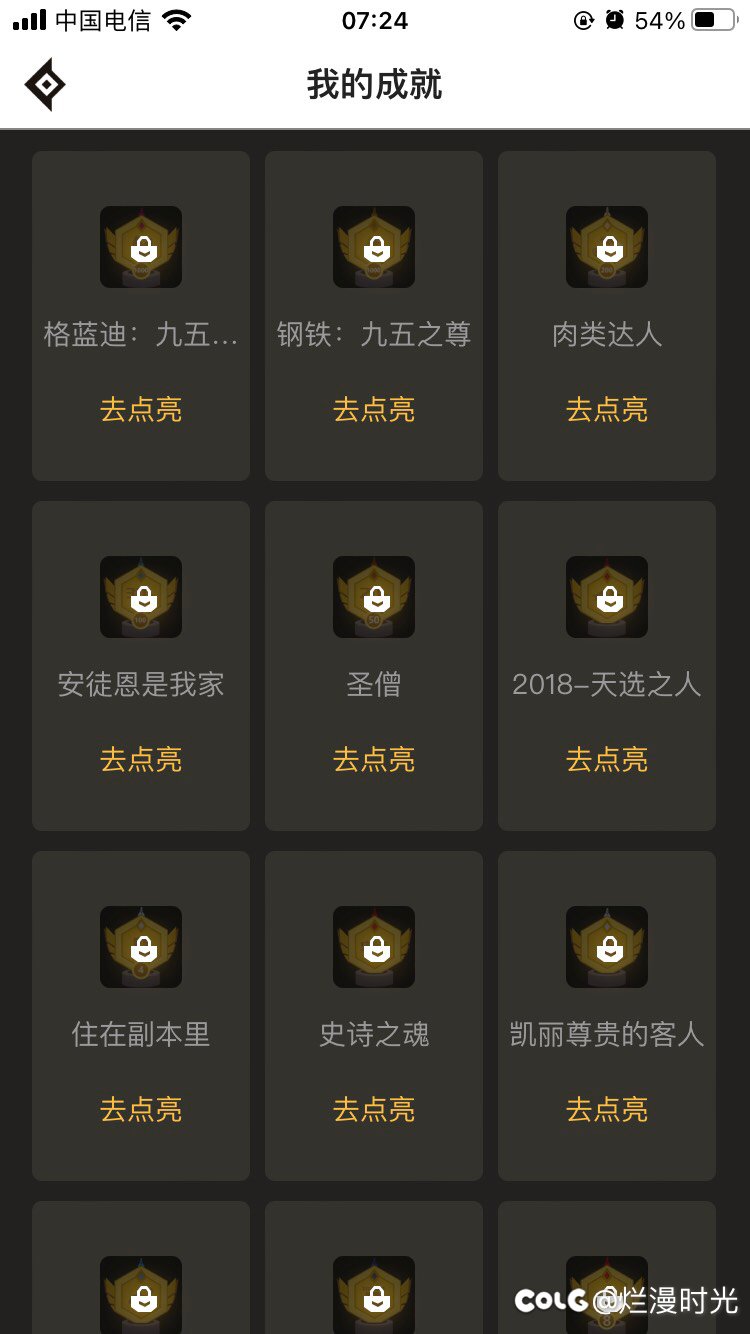The width and height of the screenshot is (750, 1334).
Task: Light up 凯丽尊贵的客人 achievement
Action: 607,1109
